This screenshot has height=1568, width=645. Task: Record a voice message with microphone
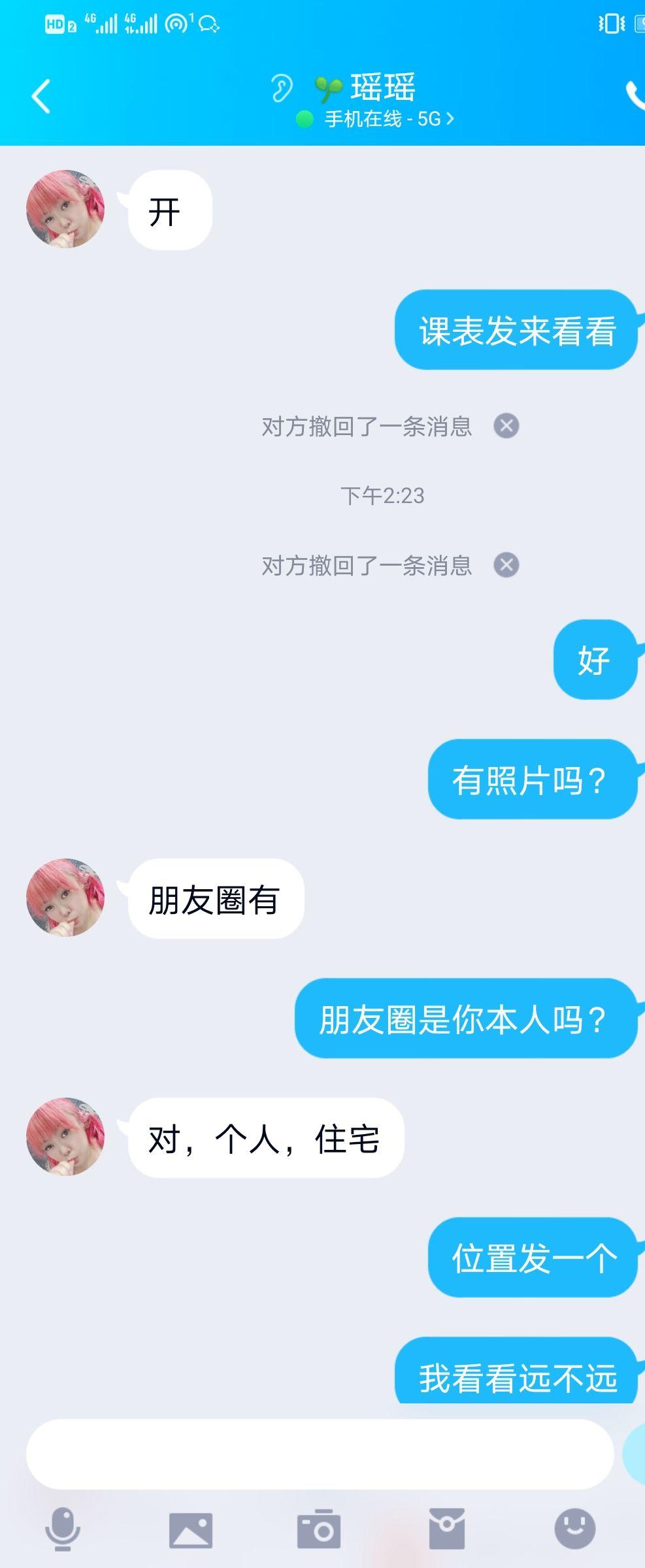coord(63,1529)
